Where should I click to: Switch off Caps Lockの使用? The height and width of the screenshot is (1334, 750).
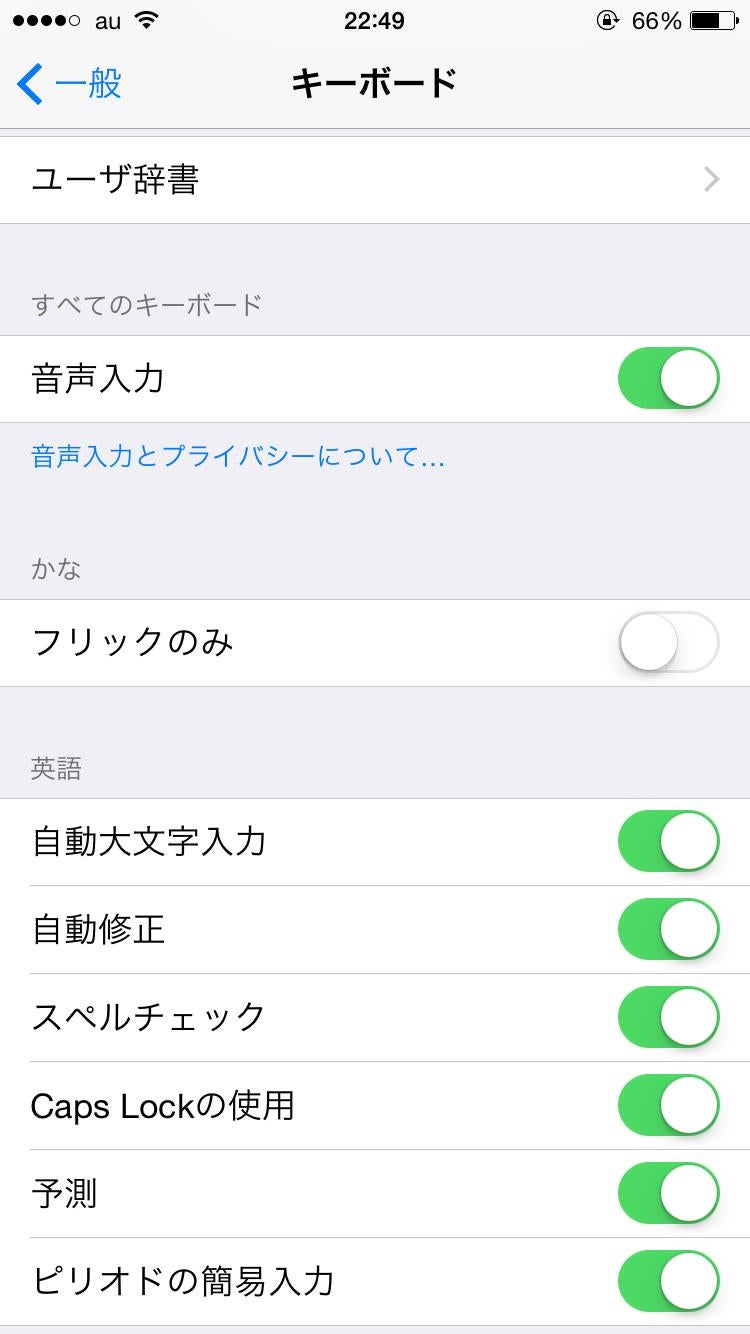(668, 1106)
